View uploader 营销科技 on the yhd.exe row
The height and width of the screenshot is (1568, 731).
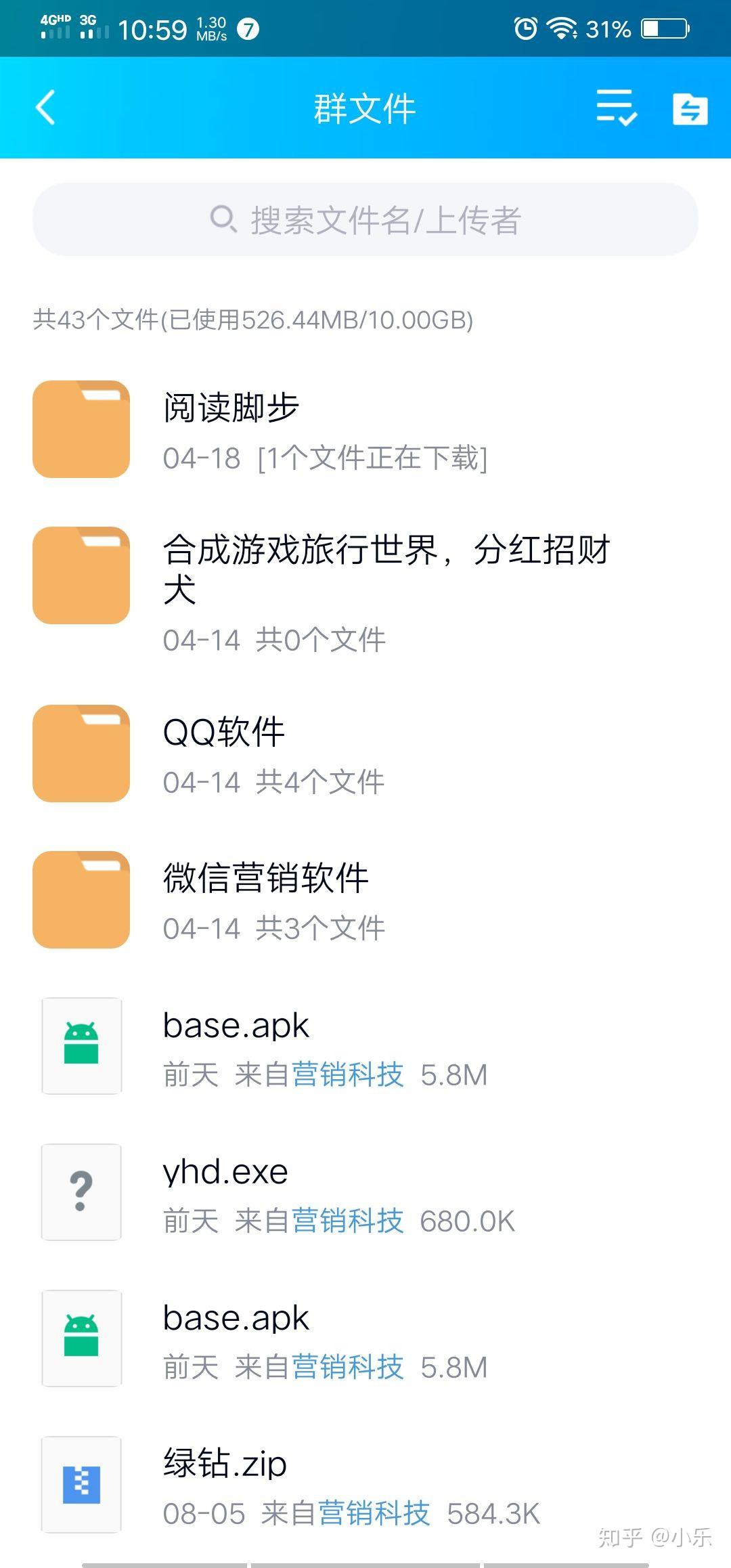pyautogui.click(x=348, y=1221)
